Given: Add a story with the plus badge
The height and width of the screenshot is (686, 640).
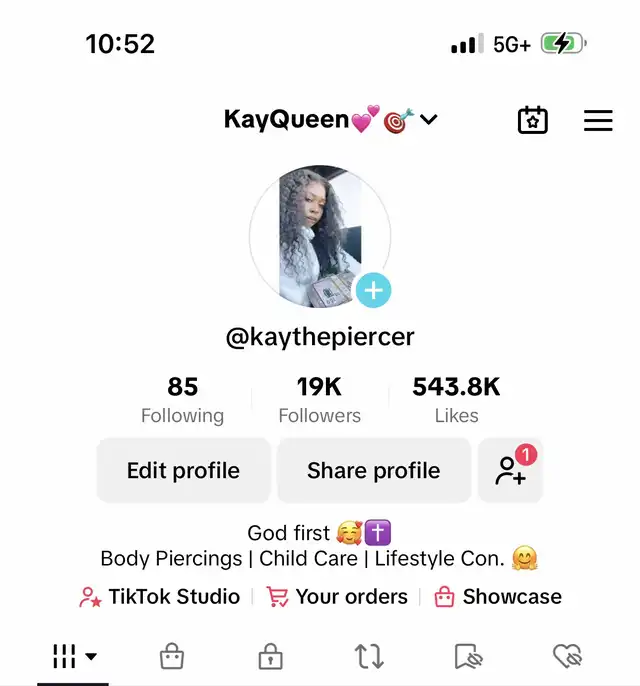Looking at the screenshot, I should [374, 291].
